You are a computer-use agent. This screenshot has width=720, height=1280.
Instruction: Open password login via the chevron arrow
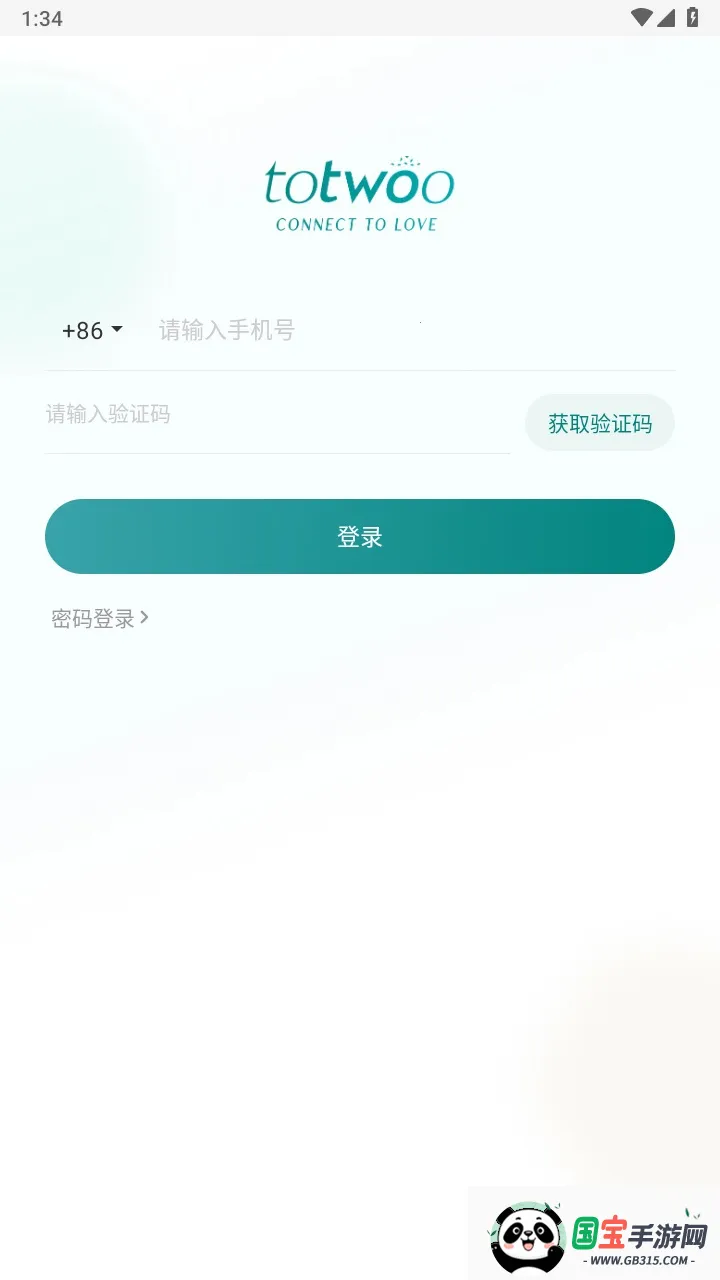click(146, 618)
